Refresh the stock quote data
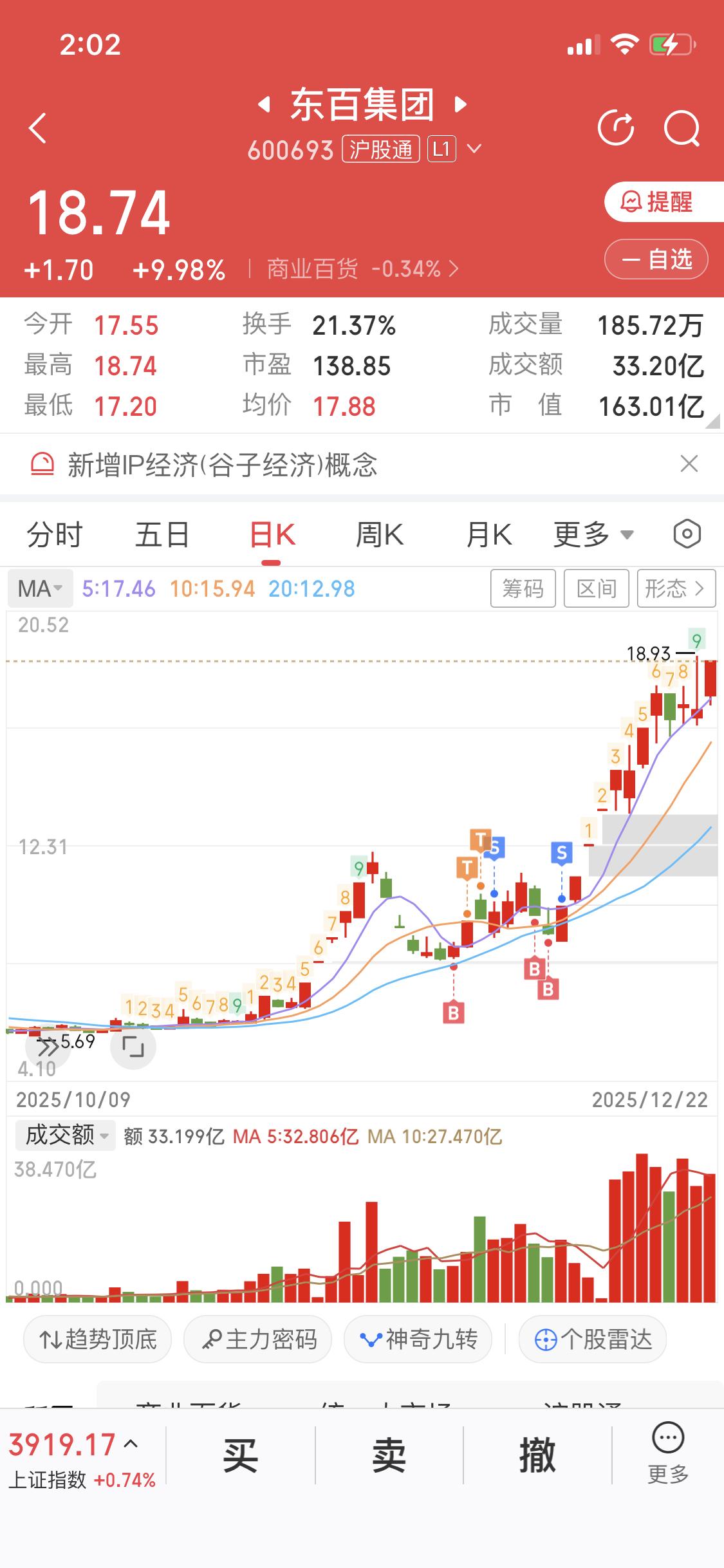The image size is (724, 1568). click(x=617, y=127)
